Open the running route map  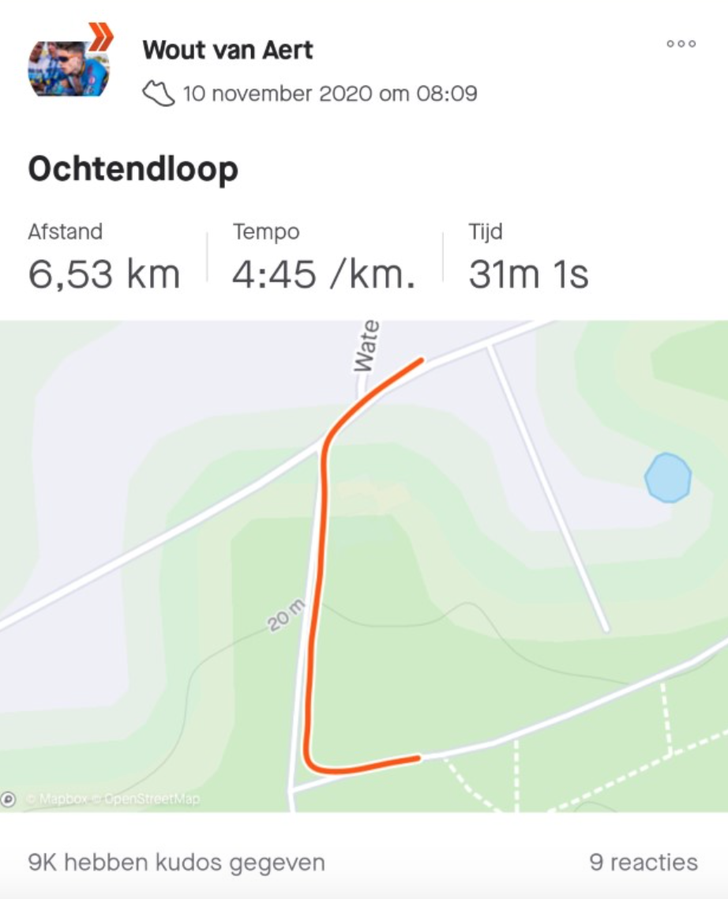click(364, 565)
